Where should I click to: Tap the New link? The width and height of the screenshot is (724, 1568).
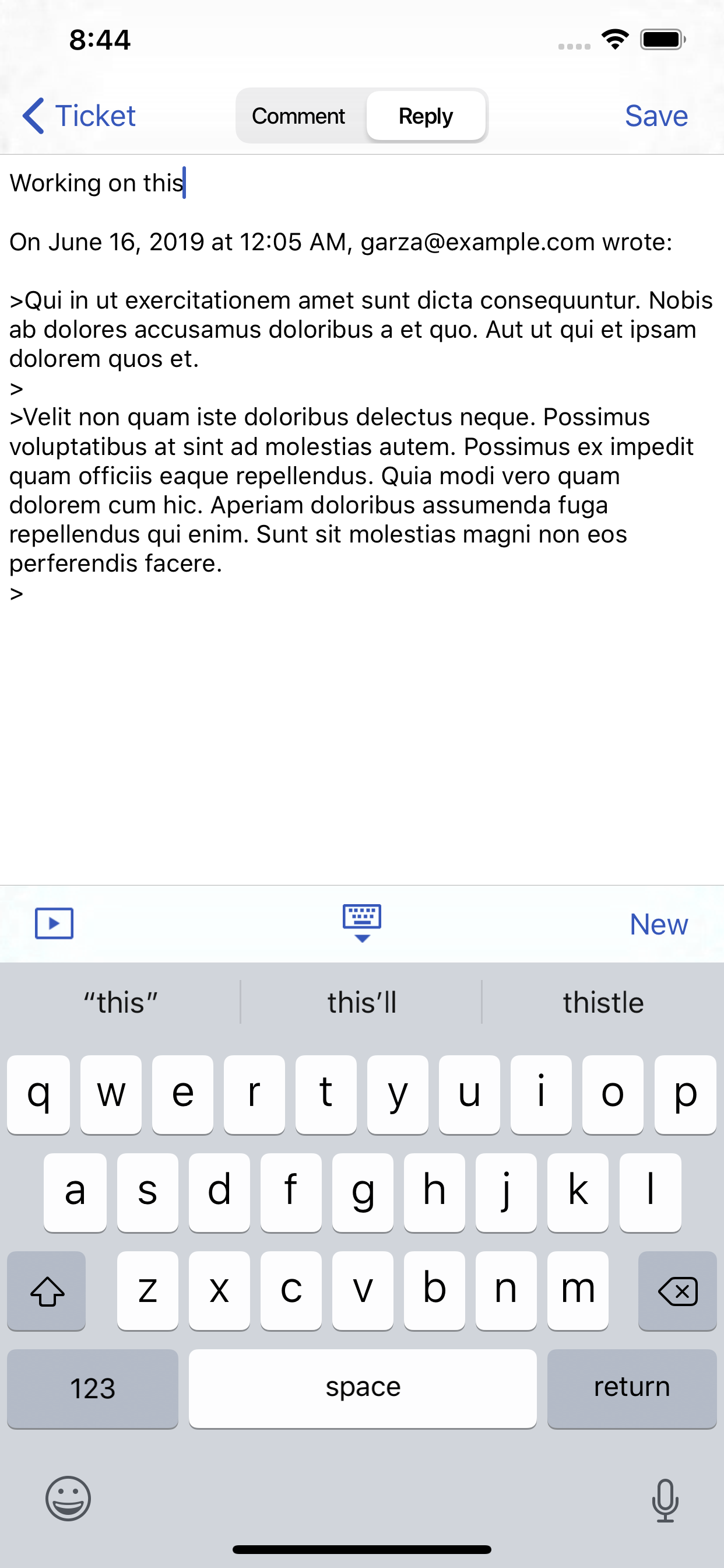[x=658, y=923]
